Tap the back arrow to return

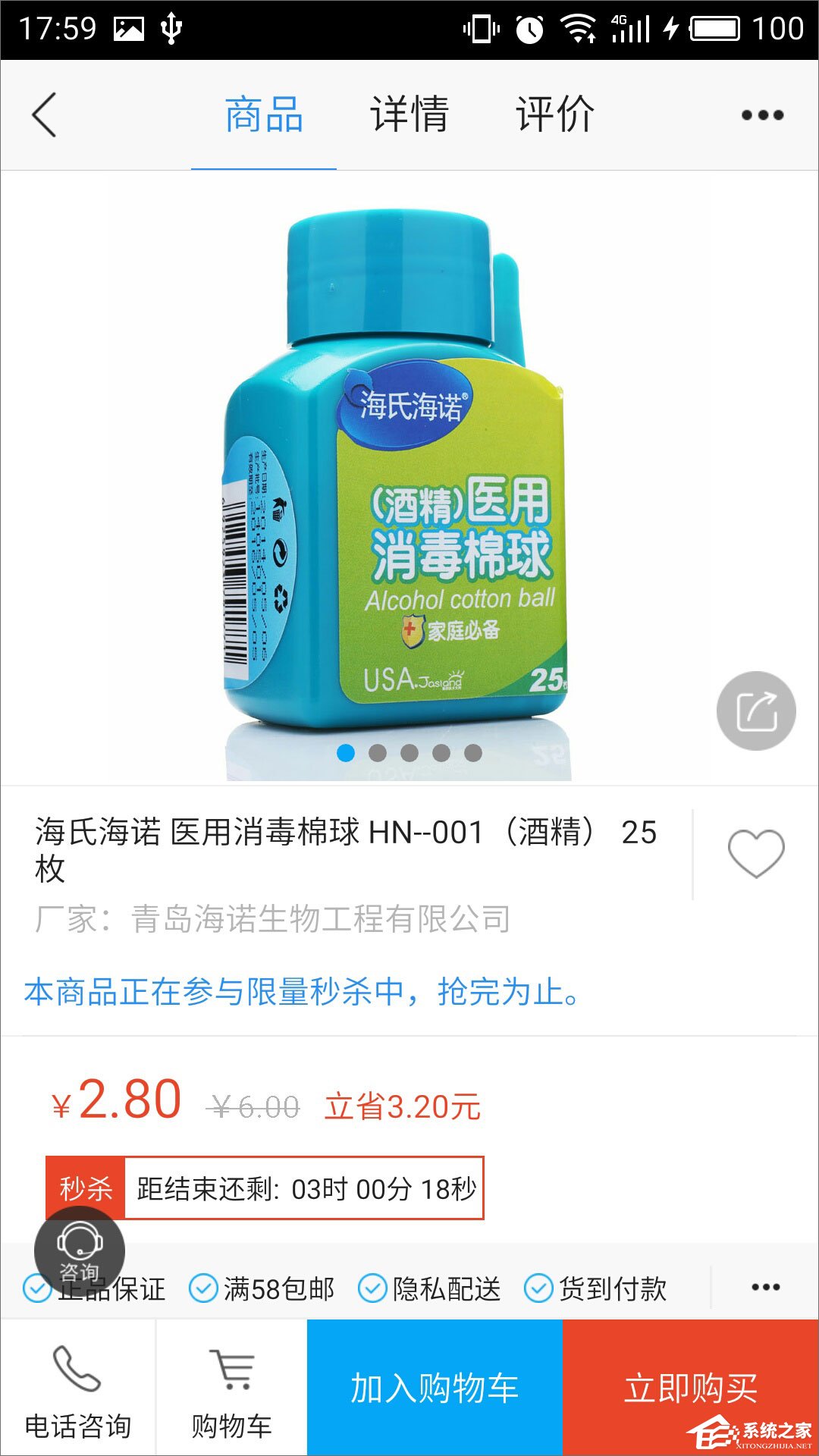pyautogui.click(x=43, y=114)
